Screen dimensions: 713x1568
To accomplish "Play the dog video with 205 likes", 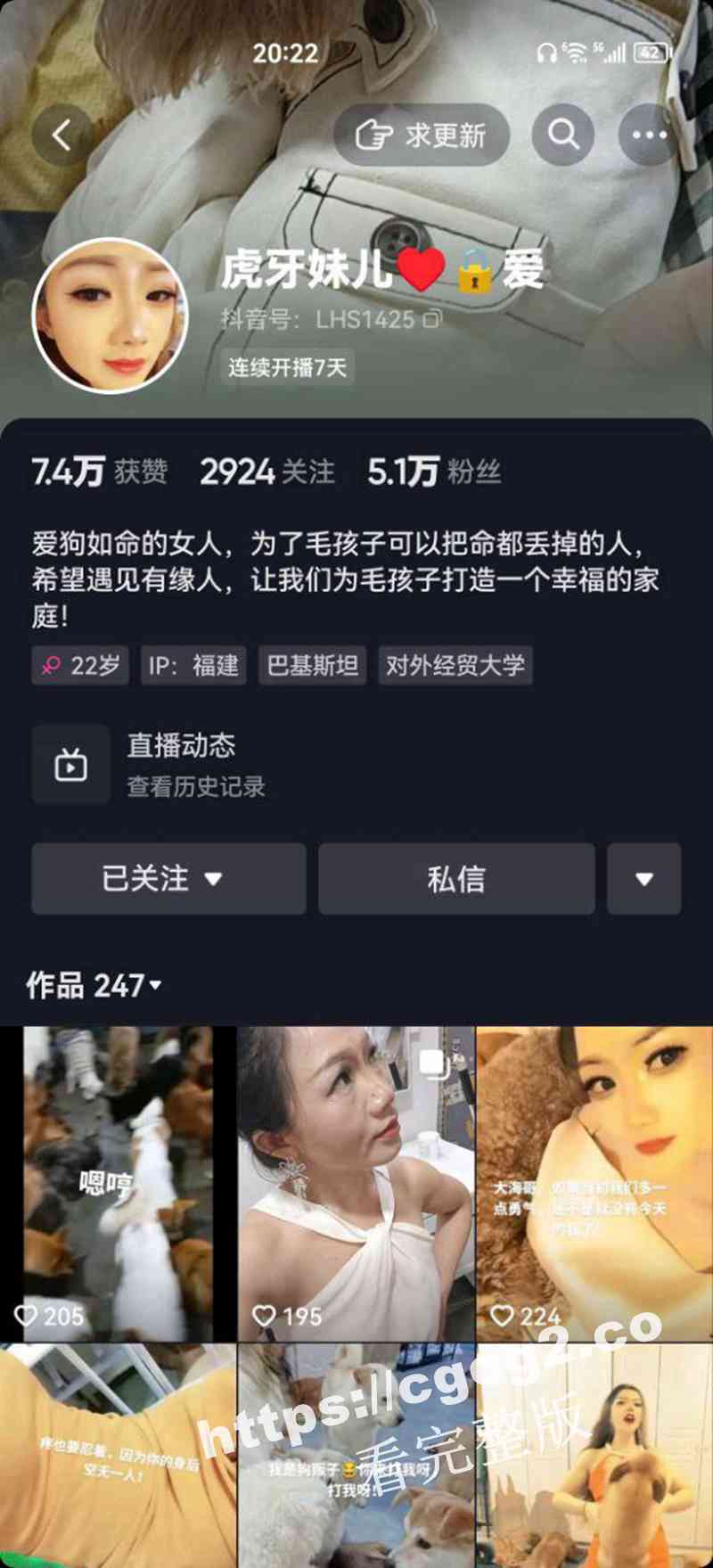I will click(x=118, y=1183).
